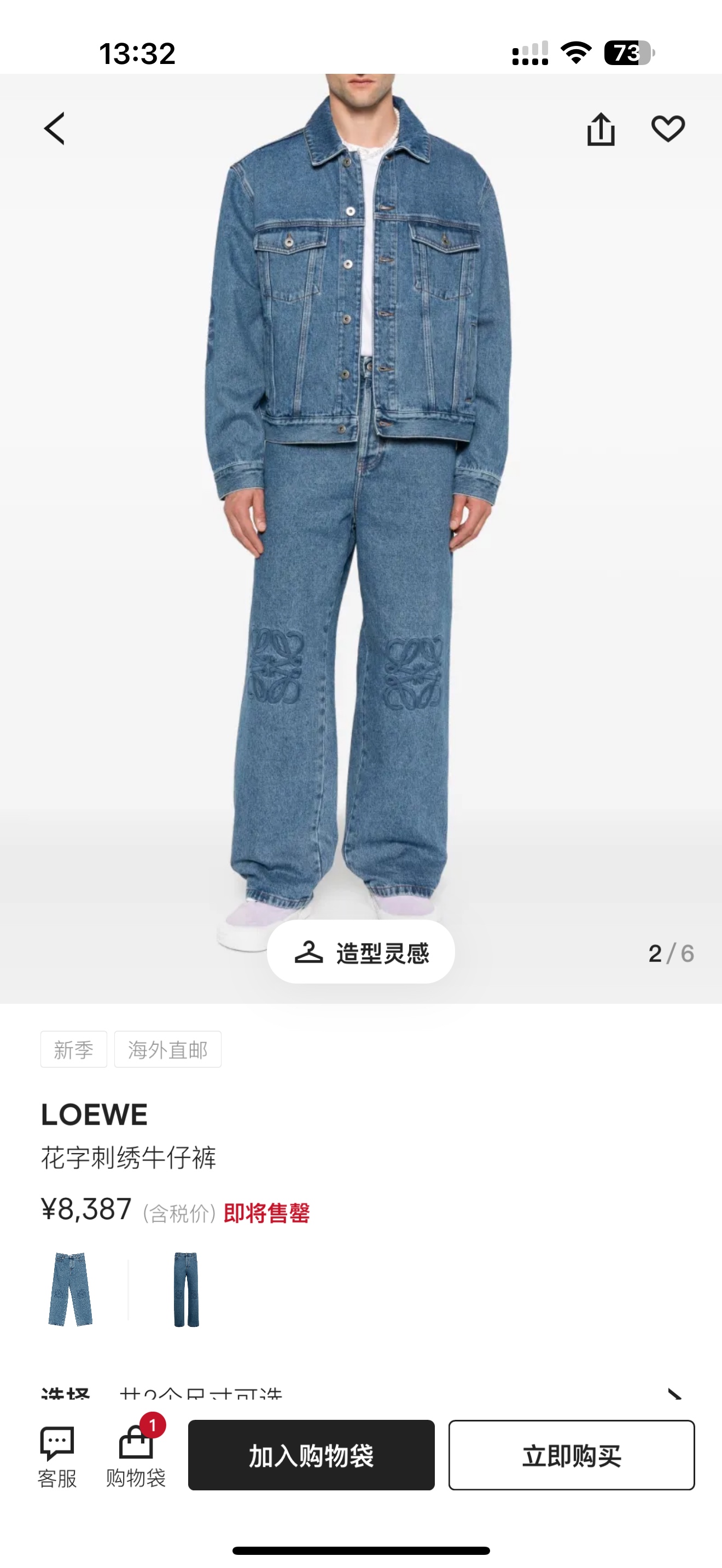Screen dimensions: 722x1568
Task: Share this LOEWE jeans product
Action: coord(601,129)
